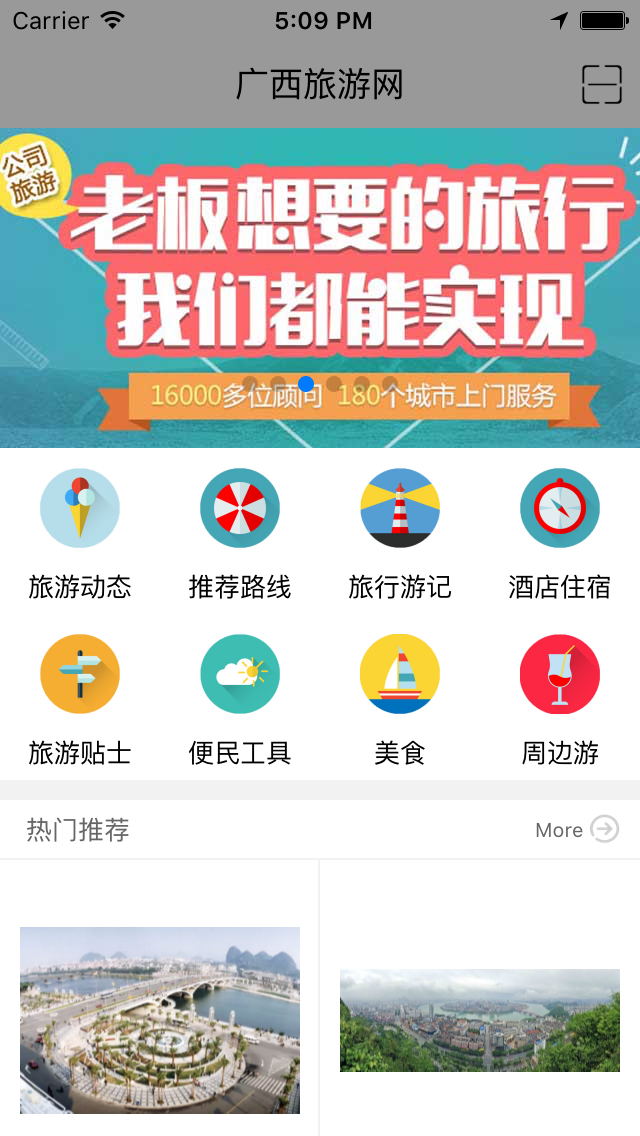The image size is (640, 1136).
Task: Open the bridge and plaza photo card
Action: 160,1020
